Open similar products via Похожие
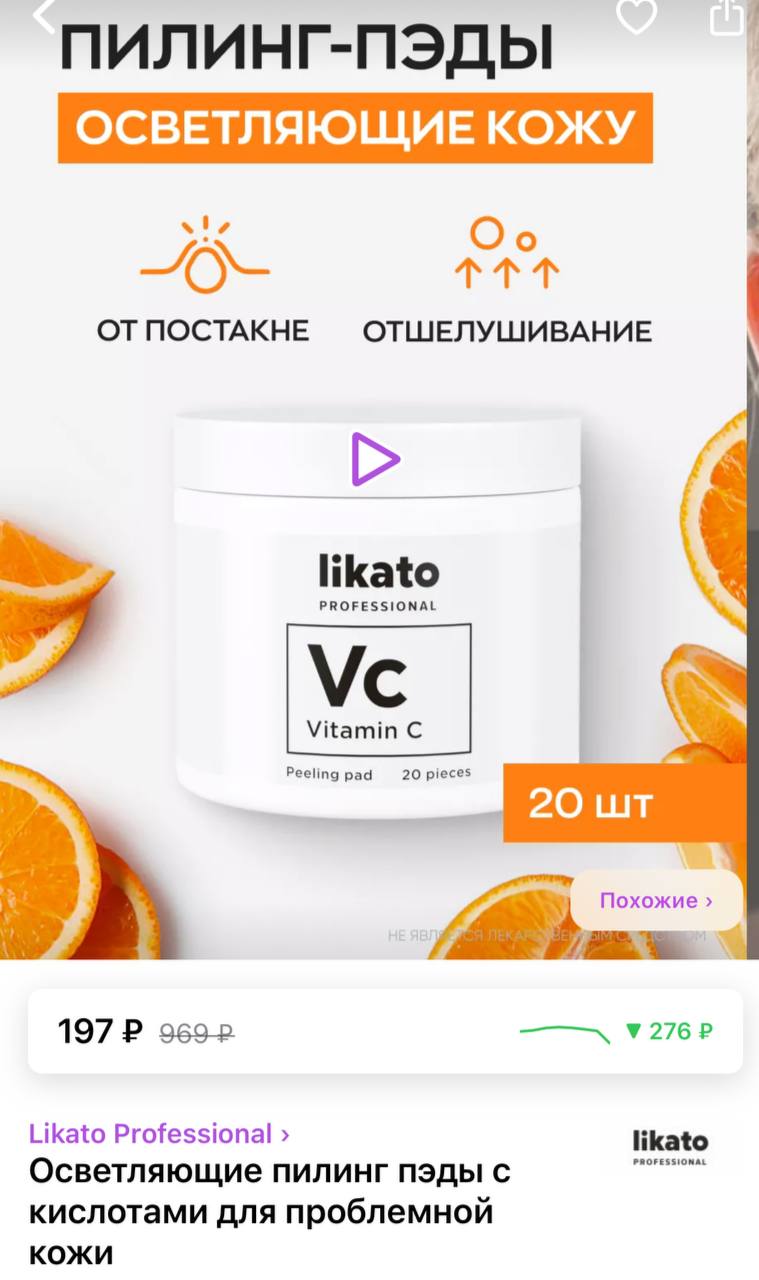The height and width of the screenshot is (1280, 759). (656, 900)
